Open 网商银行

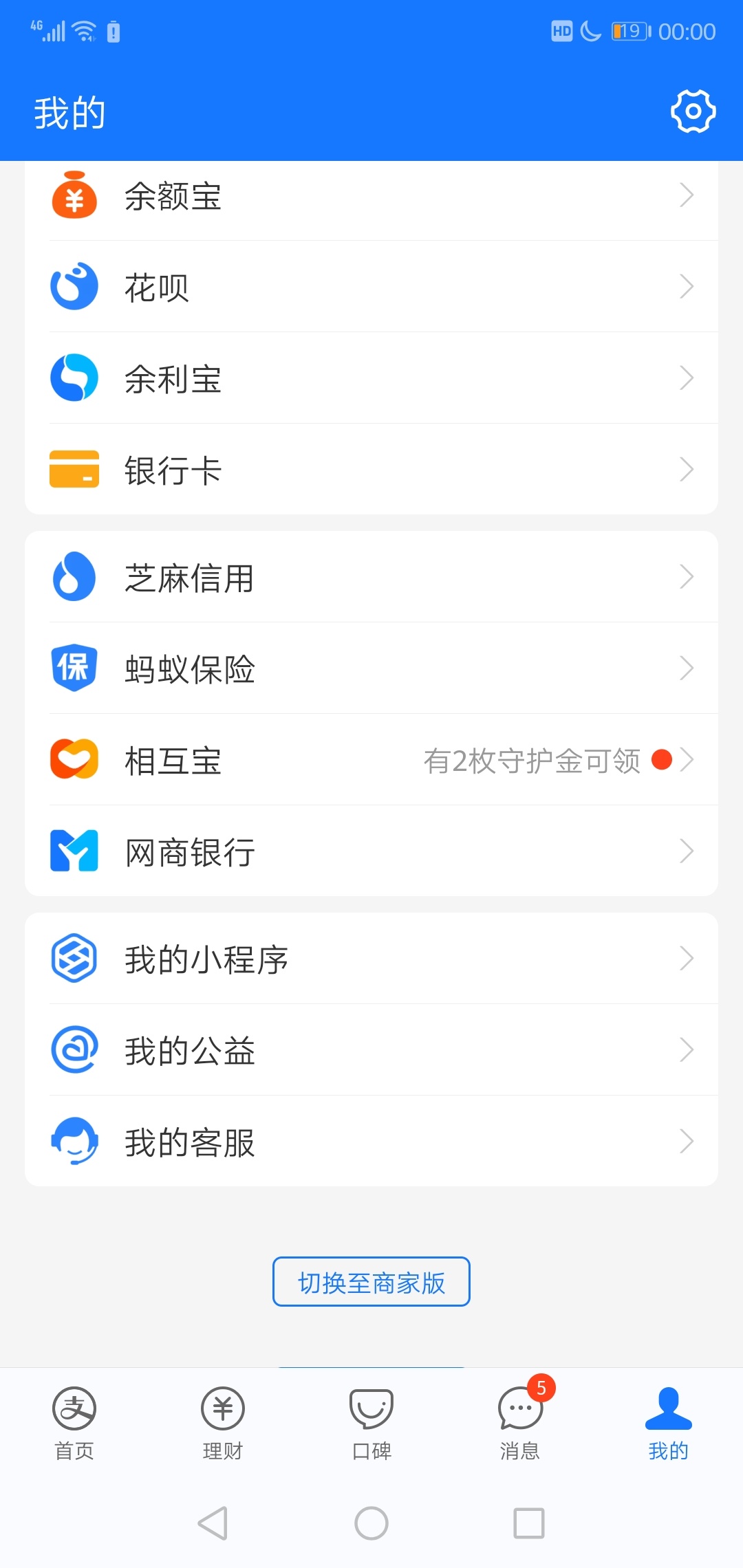pos(371,851)
